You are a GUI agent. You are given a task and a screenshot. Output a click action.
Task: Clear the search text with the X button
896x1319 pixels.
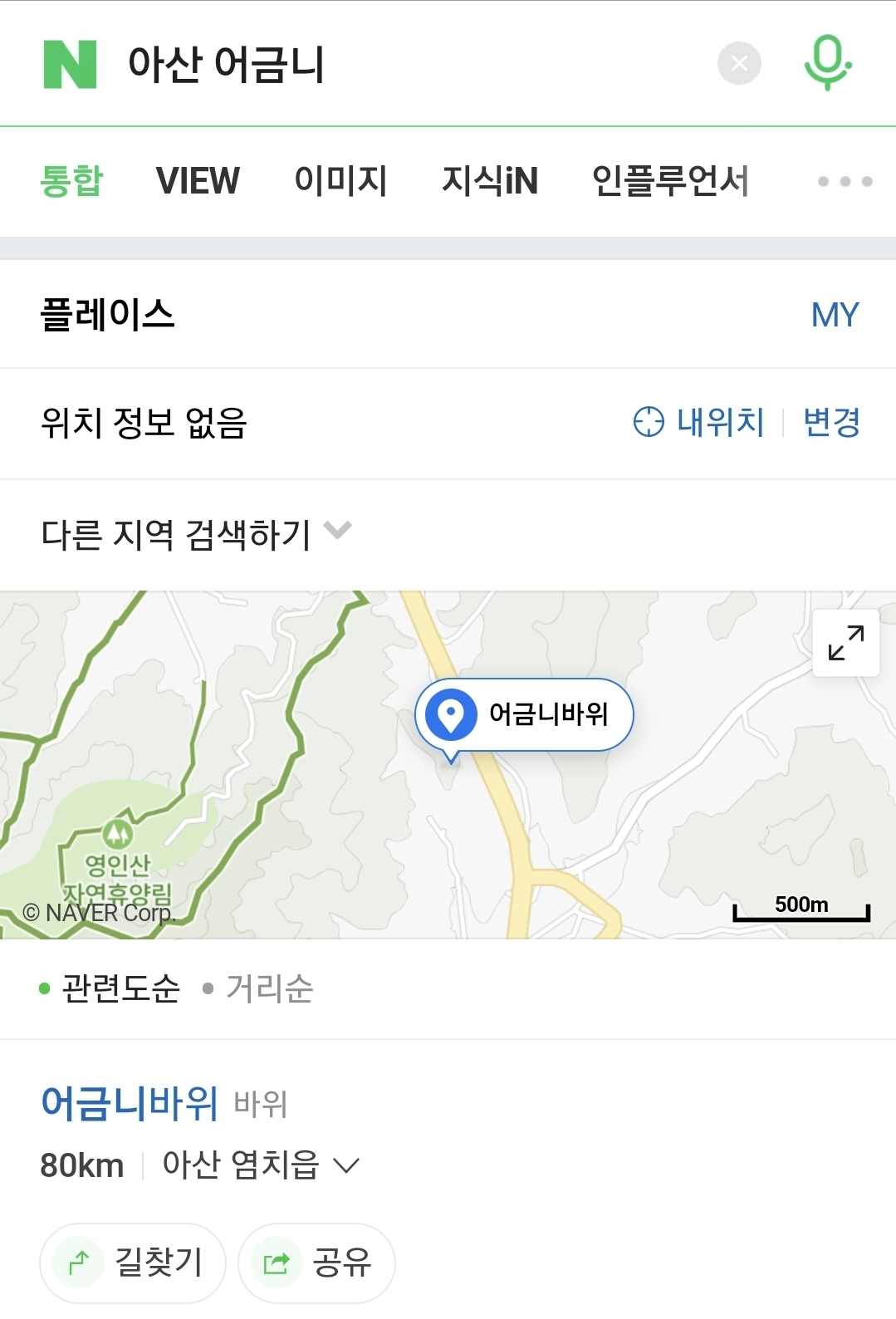click(x=739, y=63)
